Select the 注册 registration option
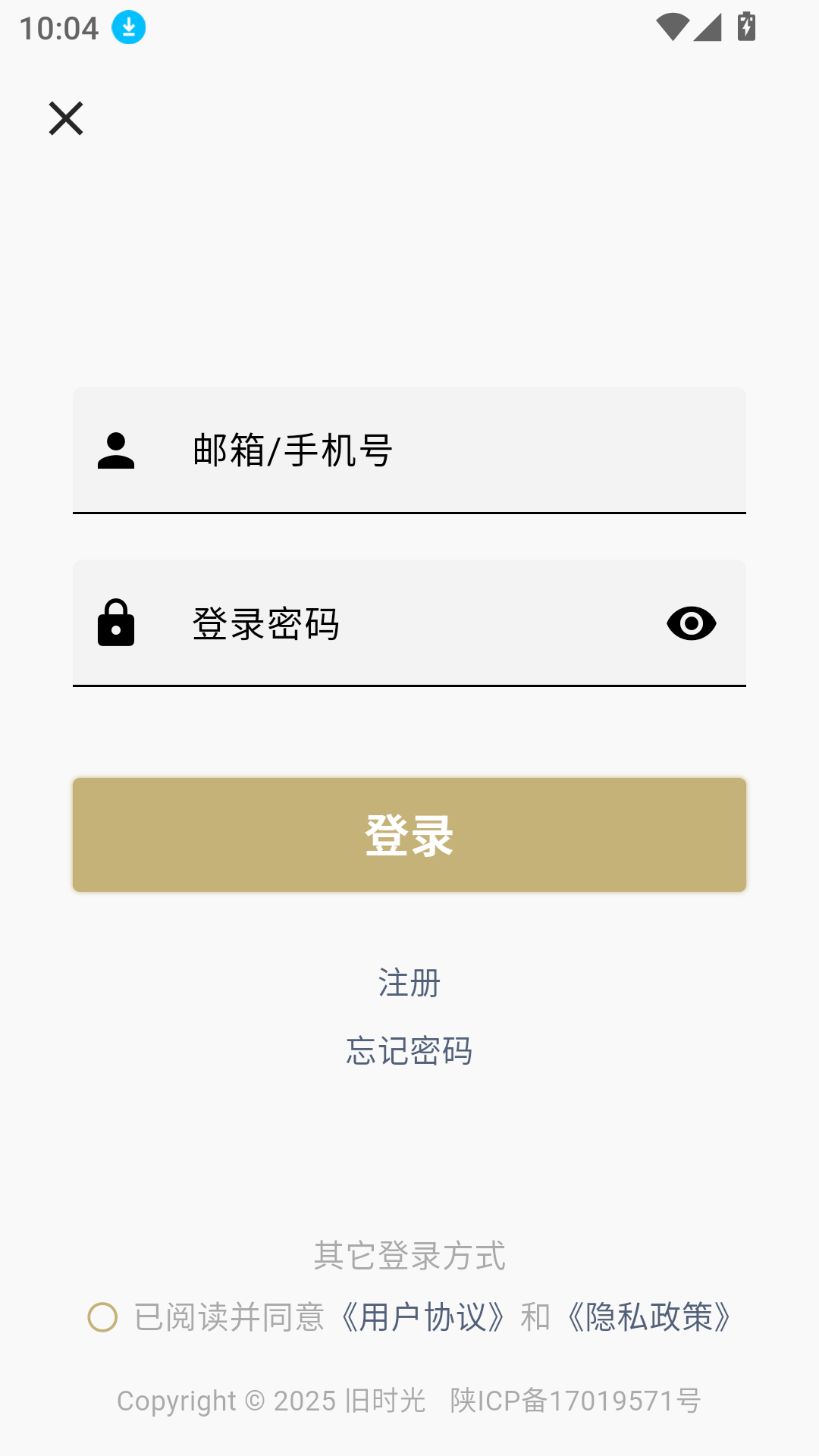The image size is (819, 1456). pos(409,984)
